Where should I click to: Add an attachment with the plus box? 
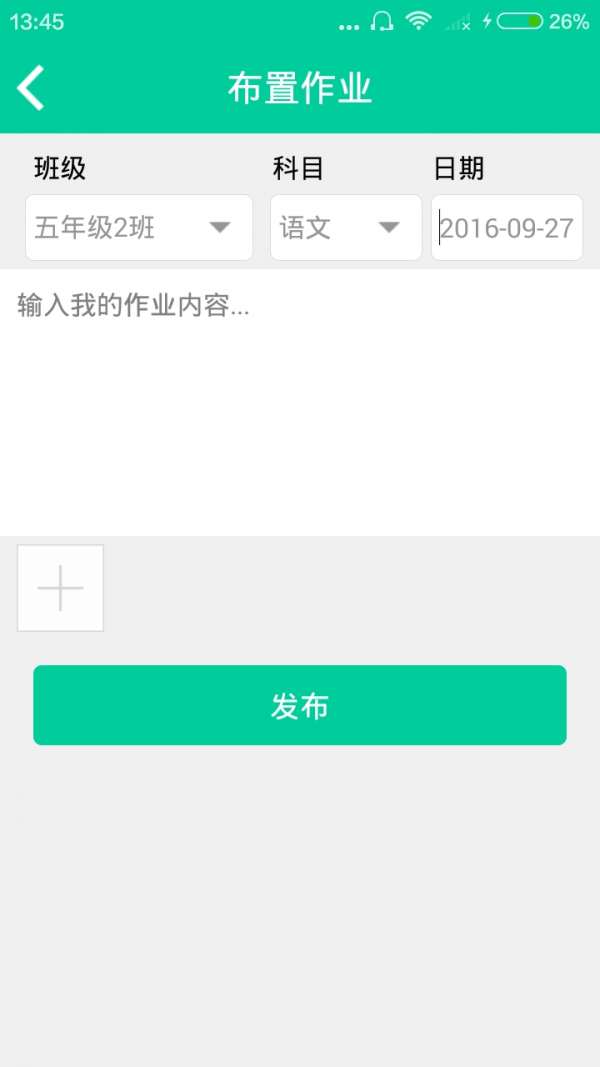pos(60,588)
